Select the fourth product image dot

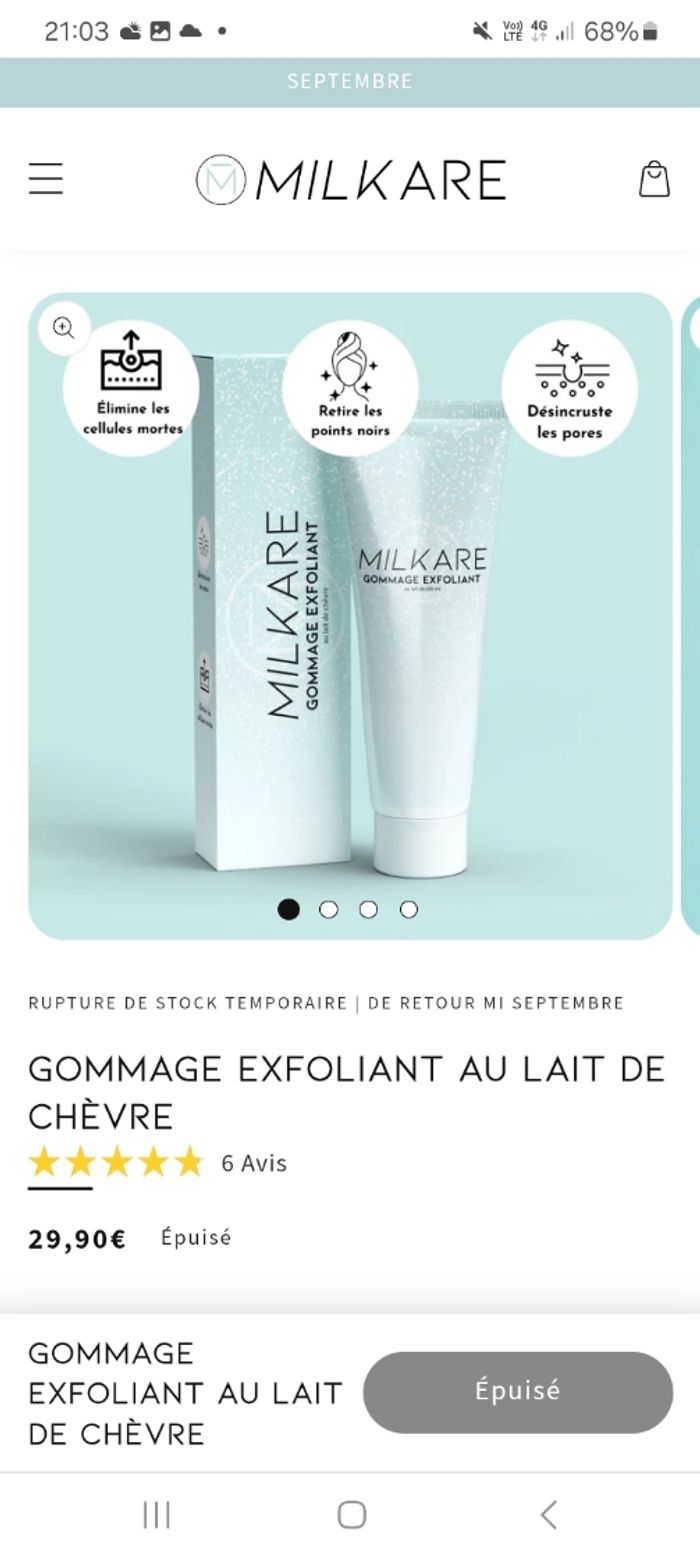[x=408, y=909]
